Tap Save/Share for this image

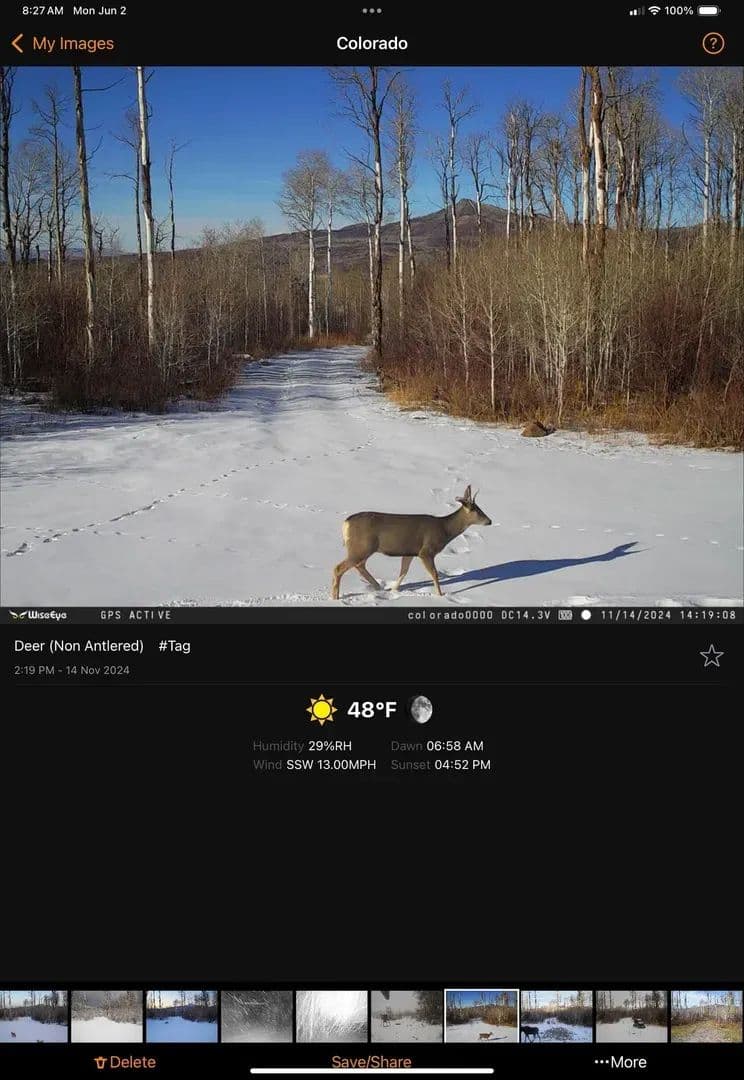click(x=371, y=1062)
